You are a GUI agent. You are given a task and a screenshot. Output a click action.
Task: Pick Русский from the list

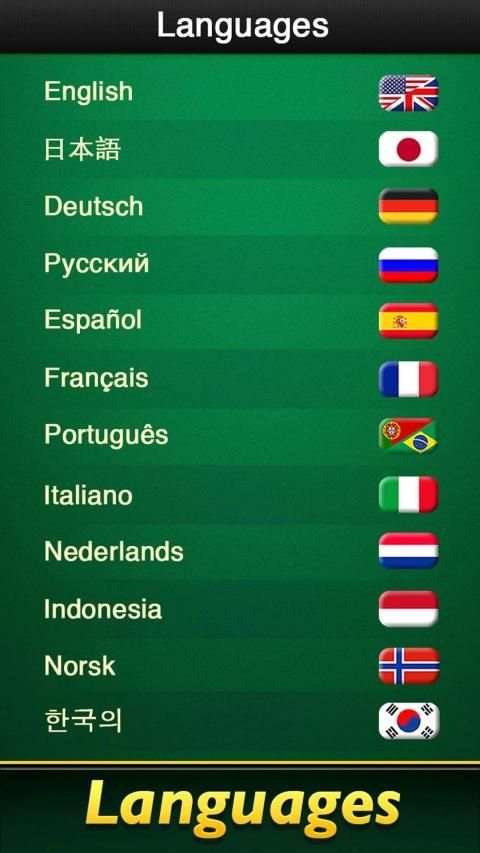tap(240, 264)
